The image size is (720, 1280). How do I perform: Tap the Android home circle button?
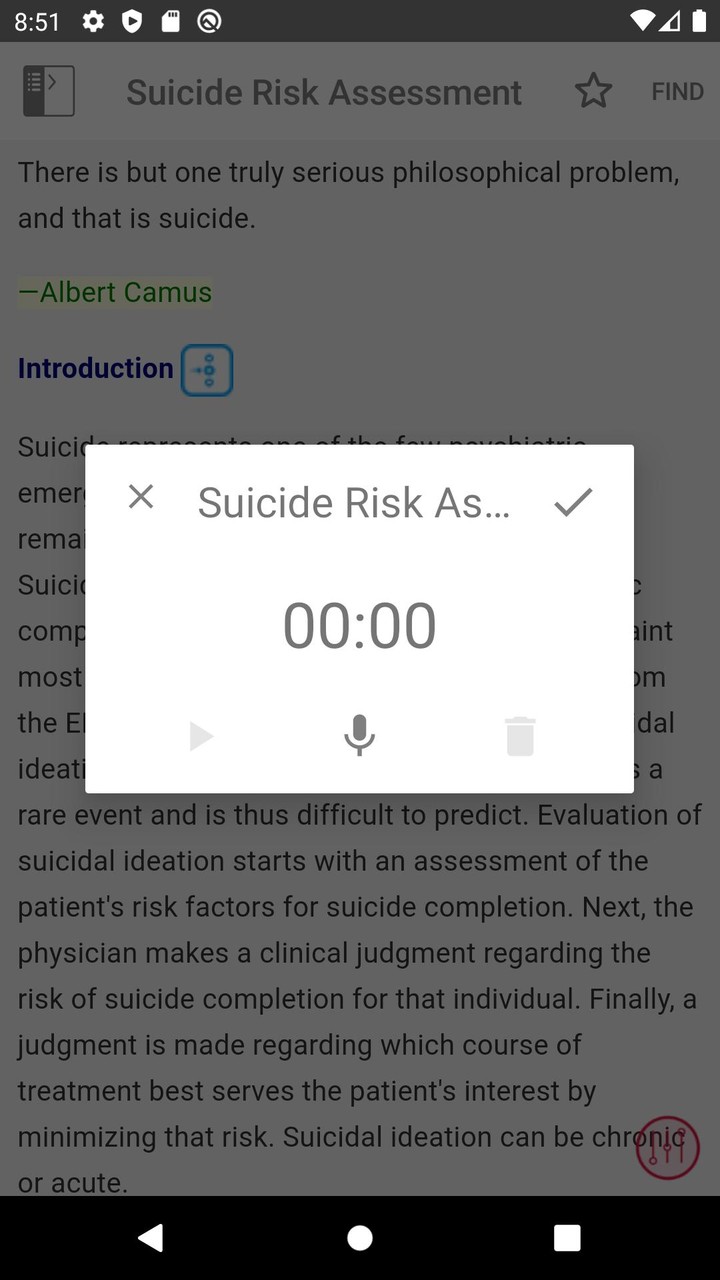359,1237
